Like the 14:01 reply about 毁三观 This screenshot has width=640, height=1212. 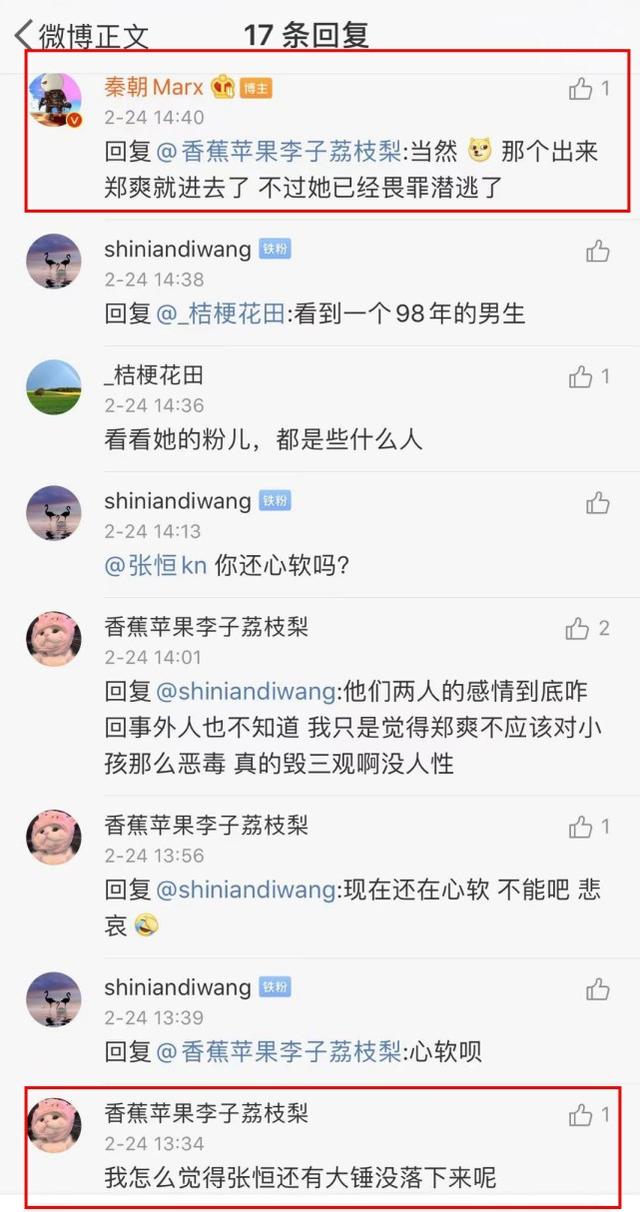point(577,628)
